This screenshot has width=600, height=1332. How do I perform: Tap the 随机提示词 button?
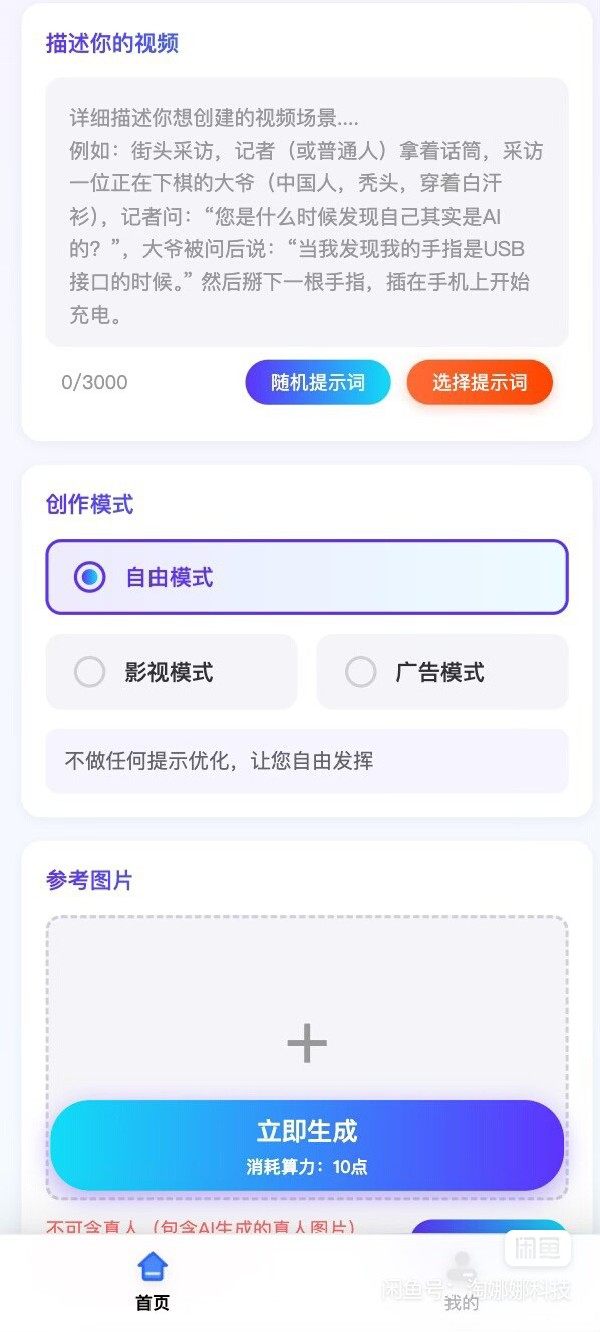click(318, 383)
